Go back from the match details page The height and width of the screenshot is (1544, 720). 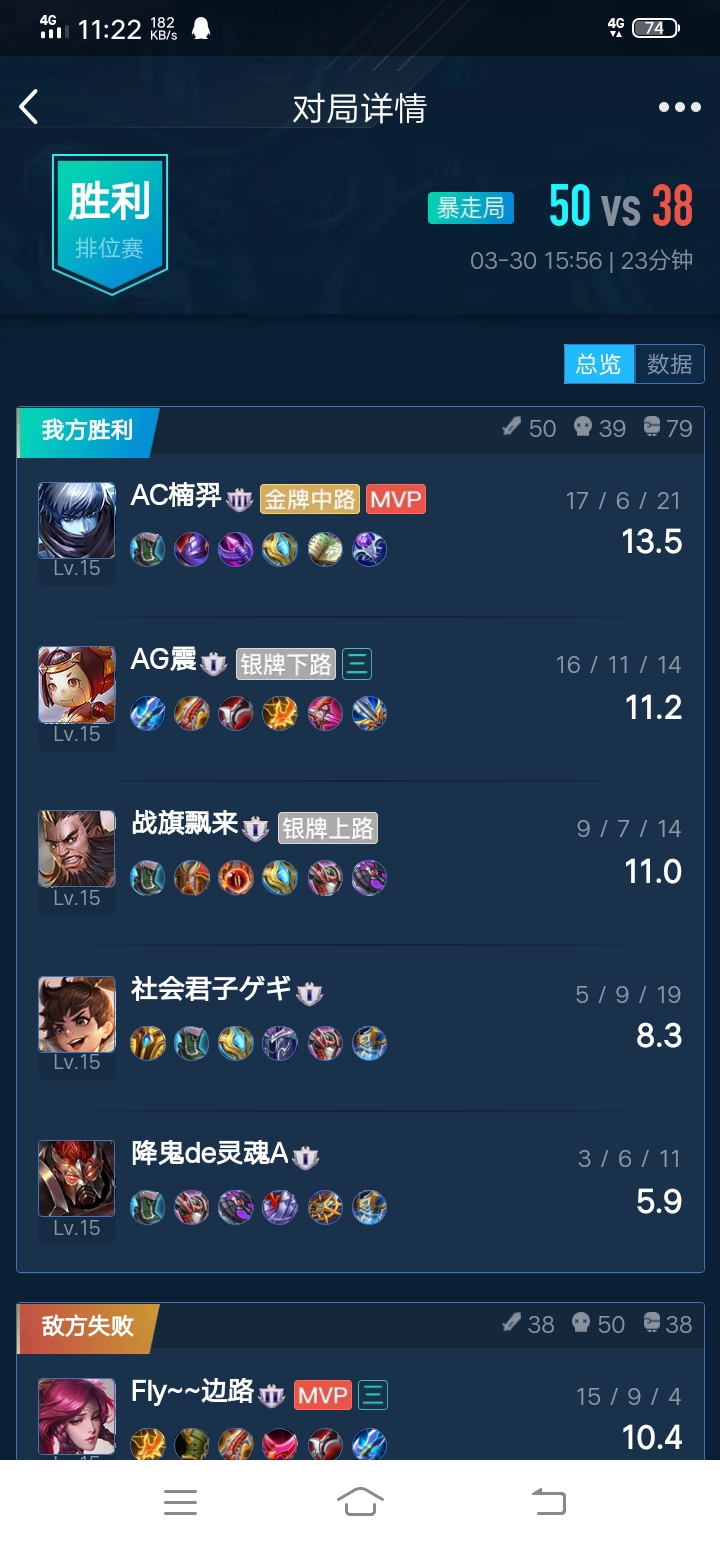(x=29, y=107)
